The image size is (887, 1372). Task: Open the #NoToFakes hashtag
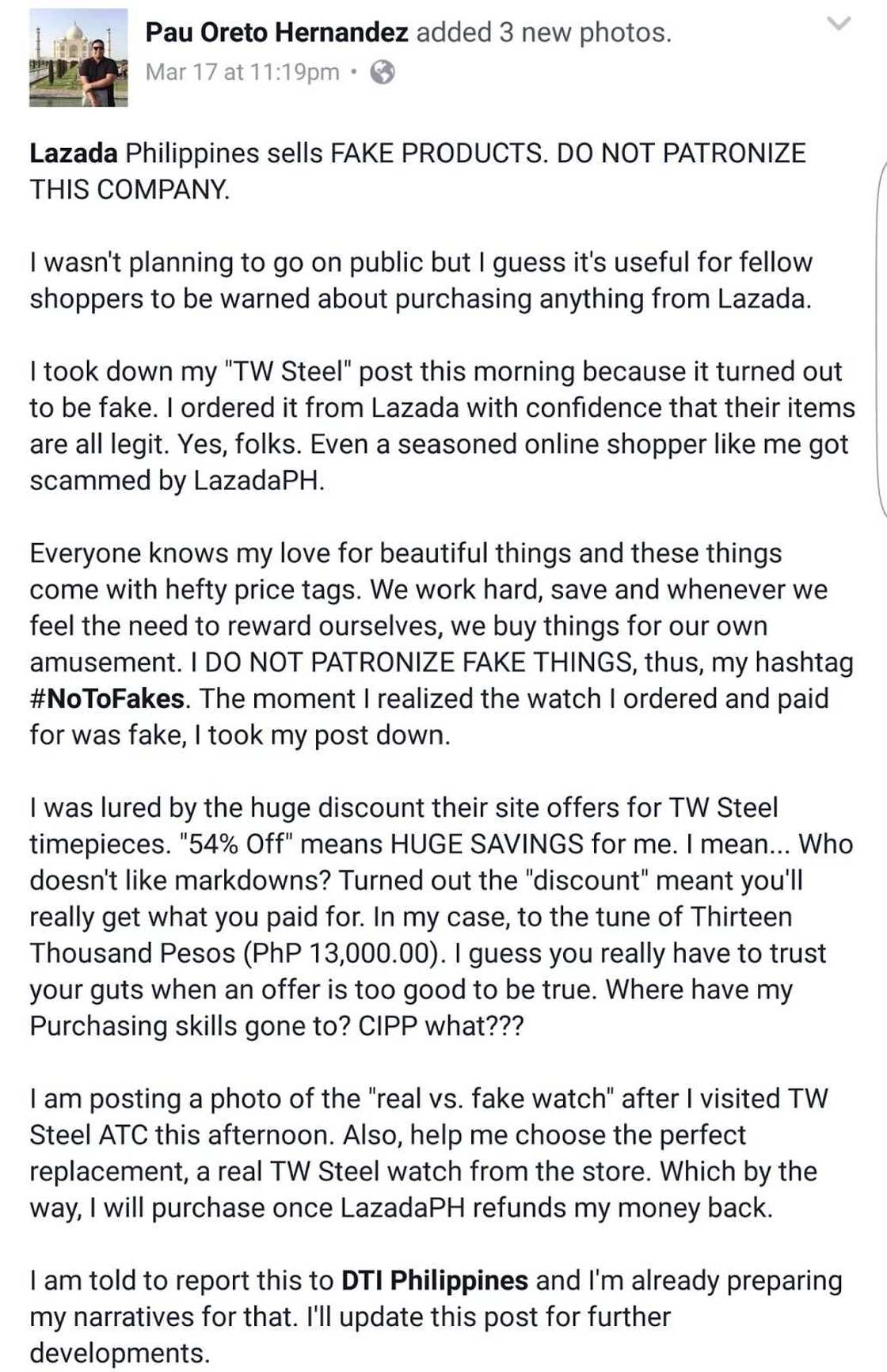(x=107, y=698)
